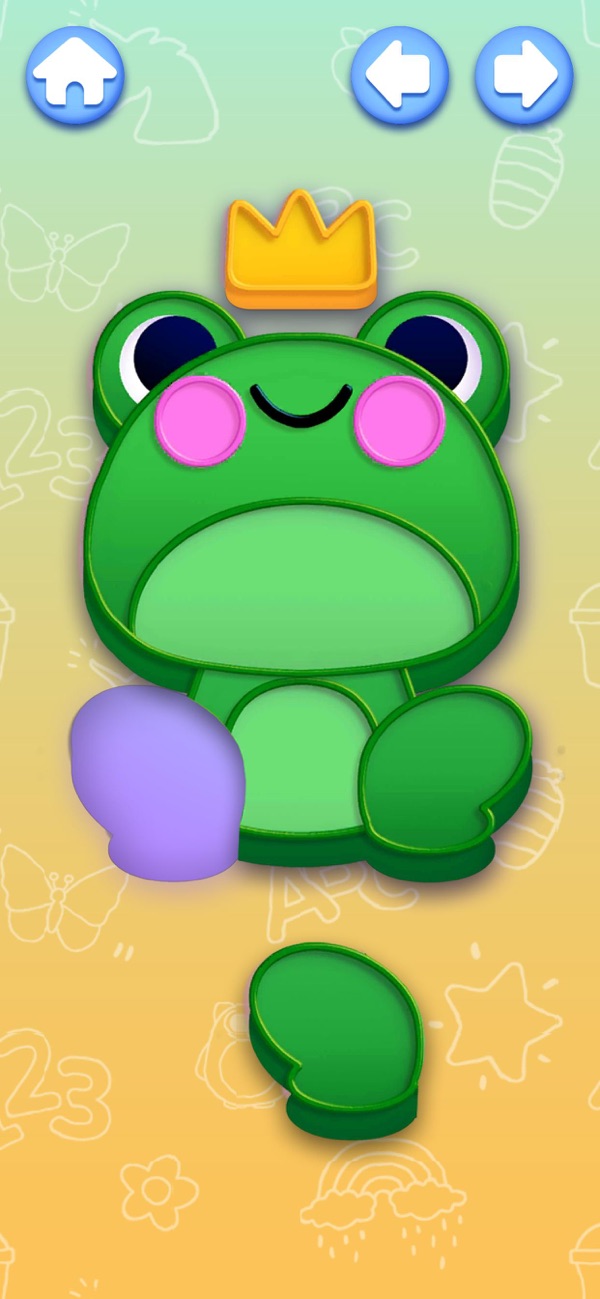
Task: Select the loose green frog foot piece
Action: coord(337,1040)
